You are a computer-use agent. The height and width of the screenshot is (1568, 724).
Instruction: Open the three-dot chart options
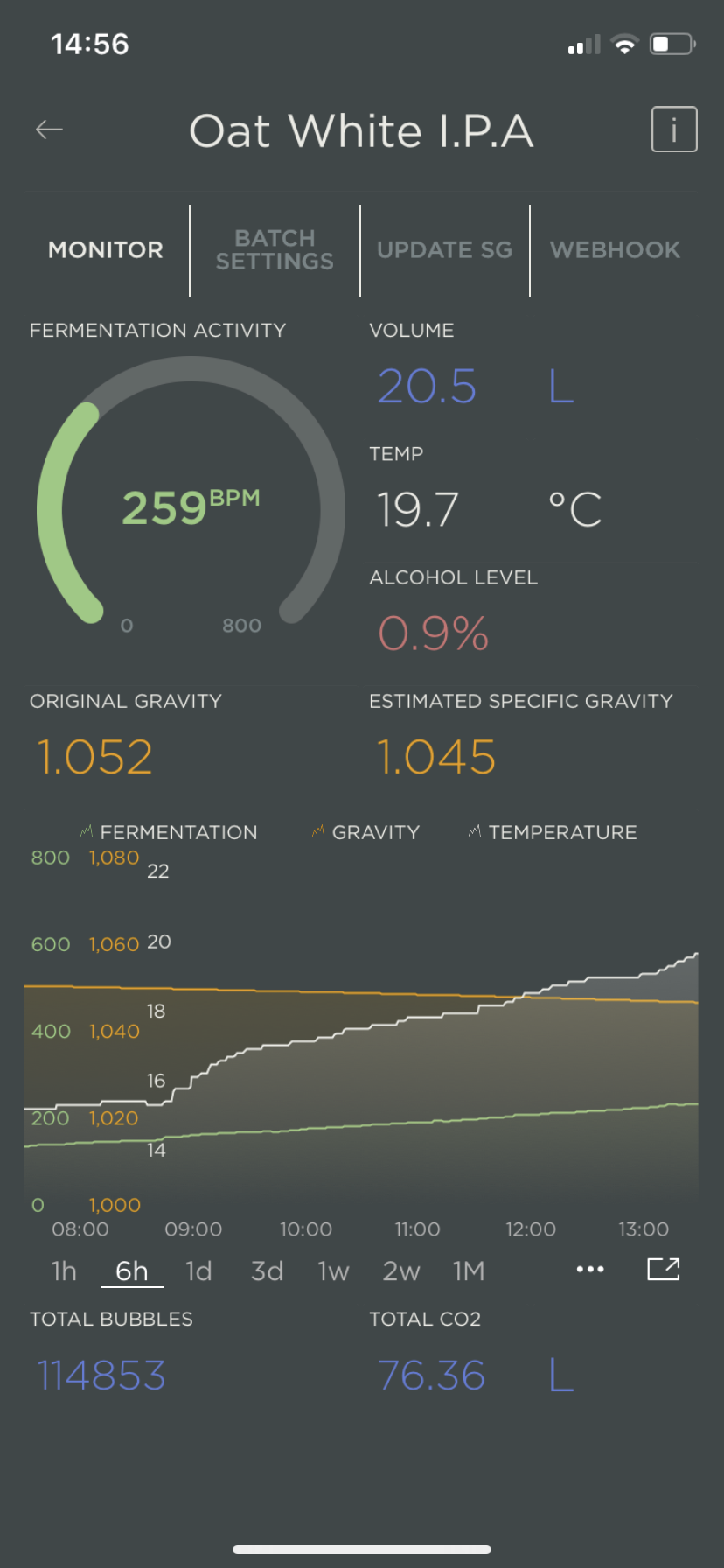(x=590, y=1269)
